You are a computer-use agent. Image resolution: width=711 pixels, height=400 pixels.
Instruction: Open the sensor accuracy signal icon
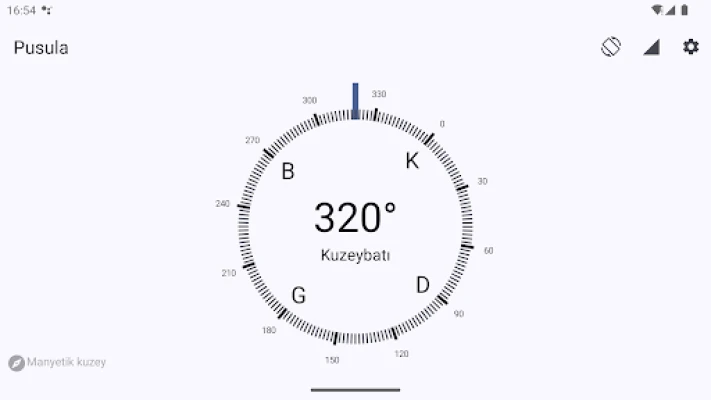[651, 47]
